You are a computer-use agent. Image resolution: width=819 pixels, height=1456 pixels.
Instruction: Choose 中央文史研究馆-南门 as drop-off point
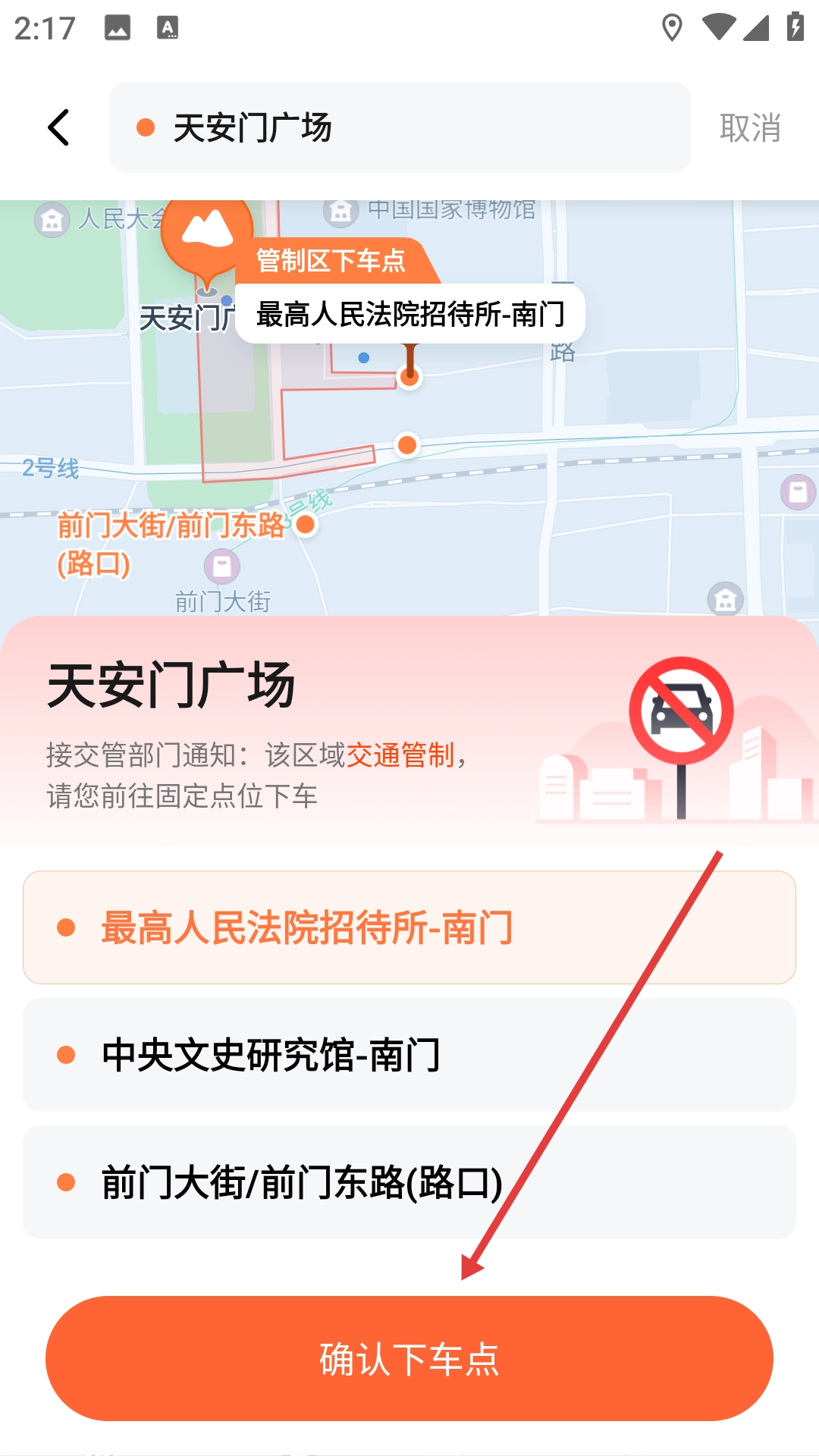pyautogui.click(x=409, y=1055)
